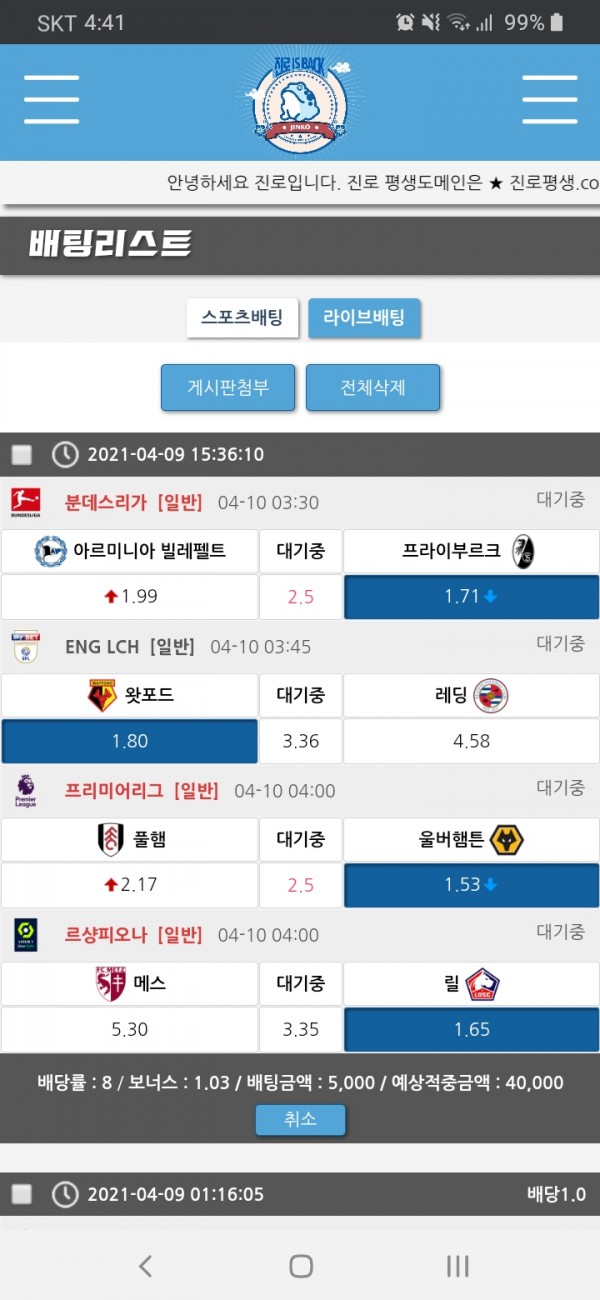Go to the system home screen
Viewport: 600px width, 1300px height.
coord(300,1266)
